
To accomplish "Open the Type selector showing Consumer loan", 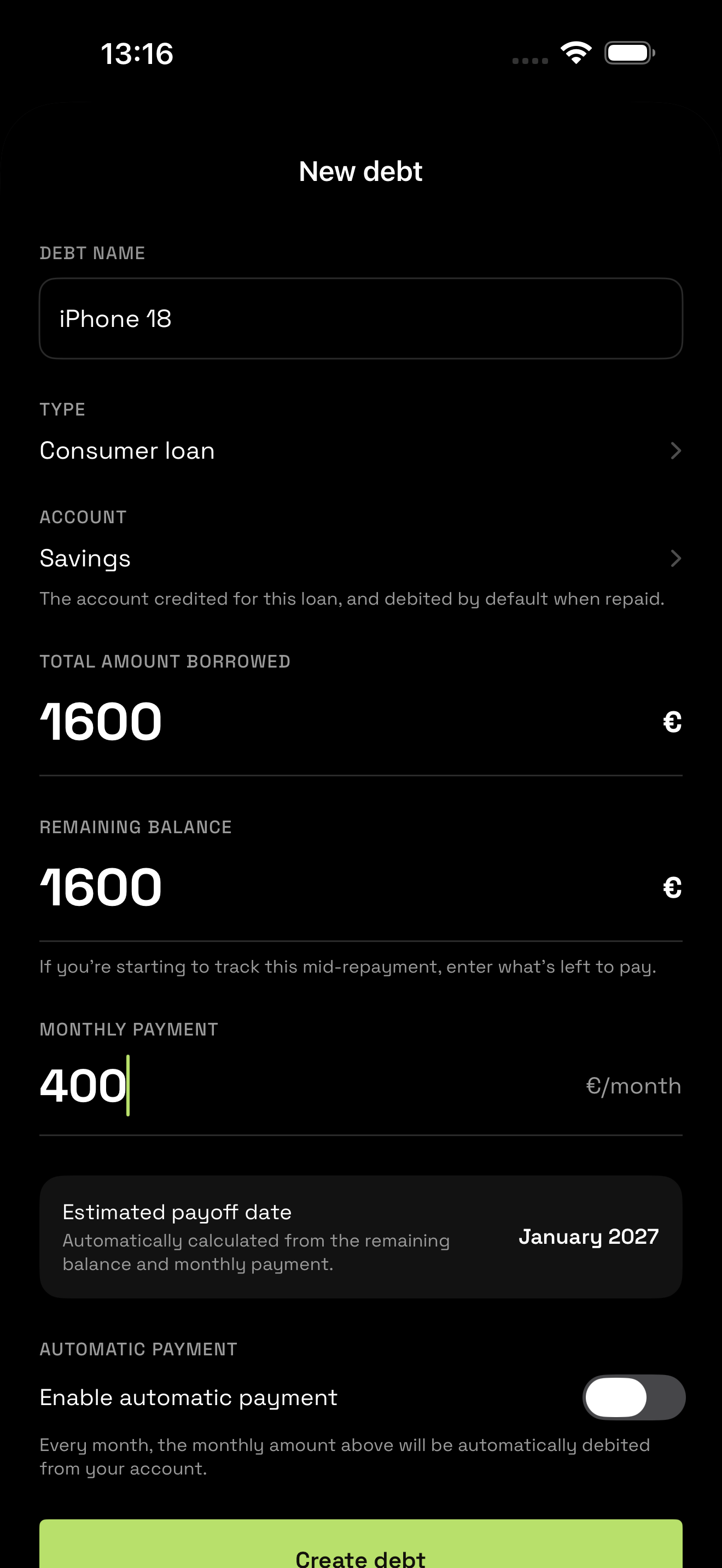I will (x=361, y=451).
